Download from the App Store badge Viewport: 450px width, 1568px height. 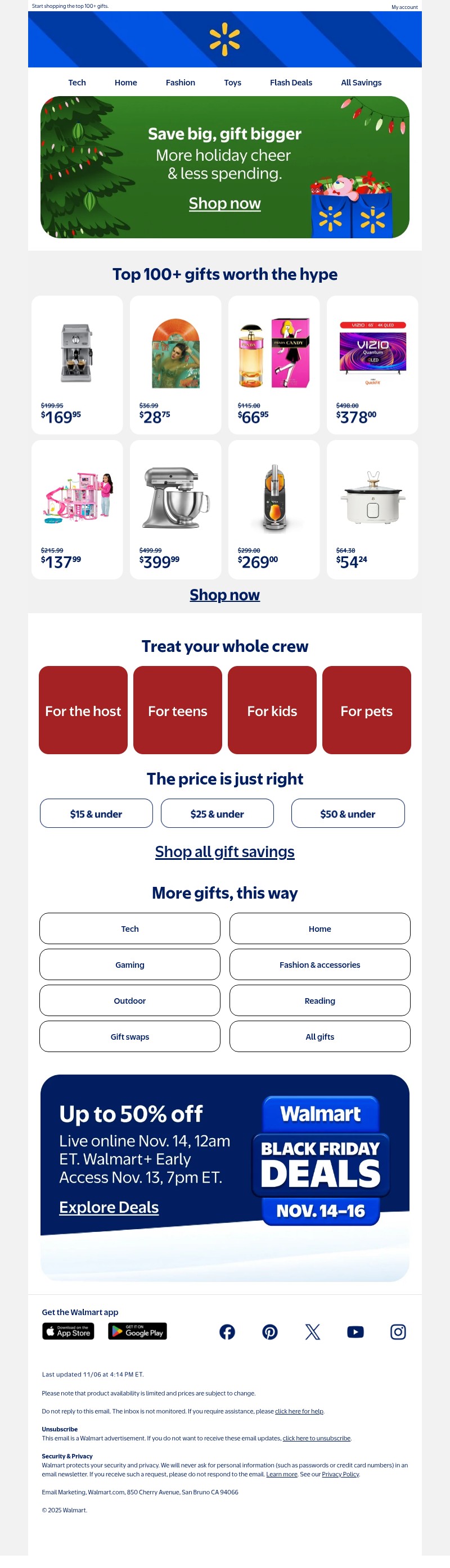pos(68,1332)
